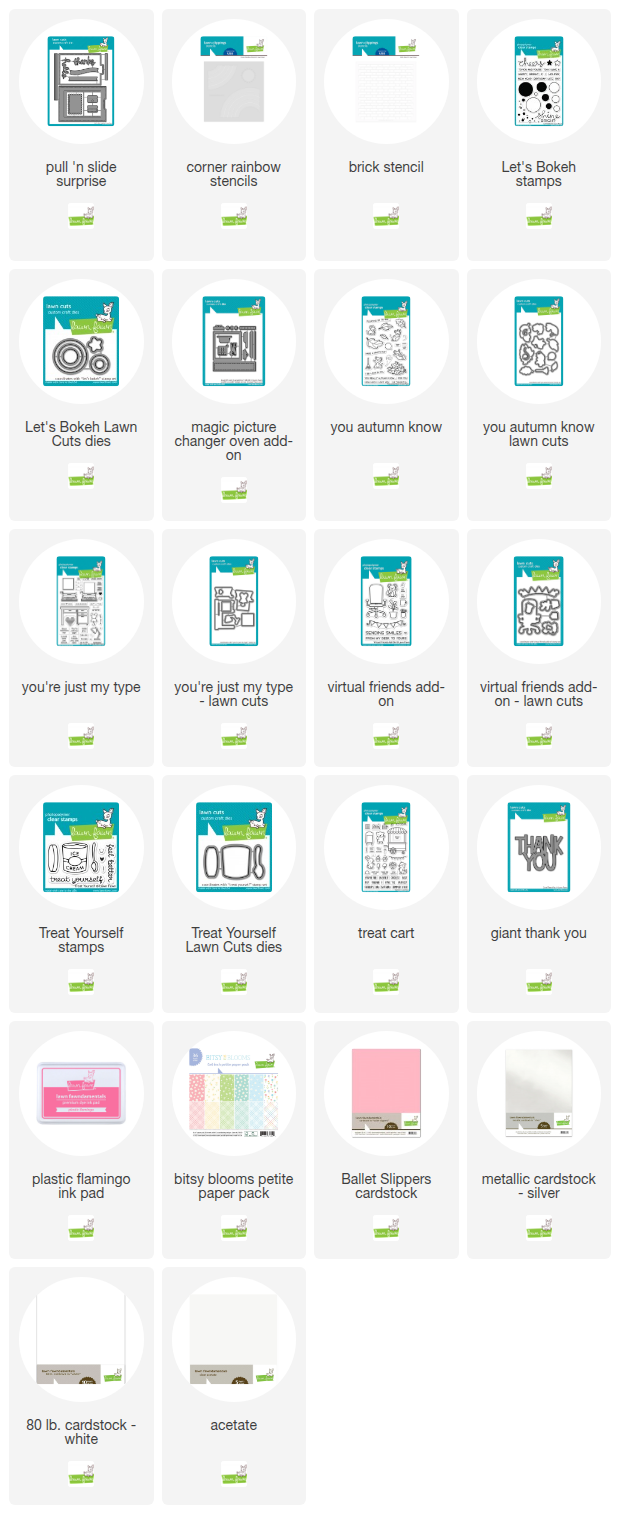620x1526 pixels.
Task: Select Let's Bokeh Lawn Cuts dies
Action: [81, 342]
